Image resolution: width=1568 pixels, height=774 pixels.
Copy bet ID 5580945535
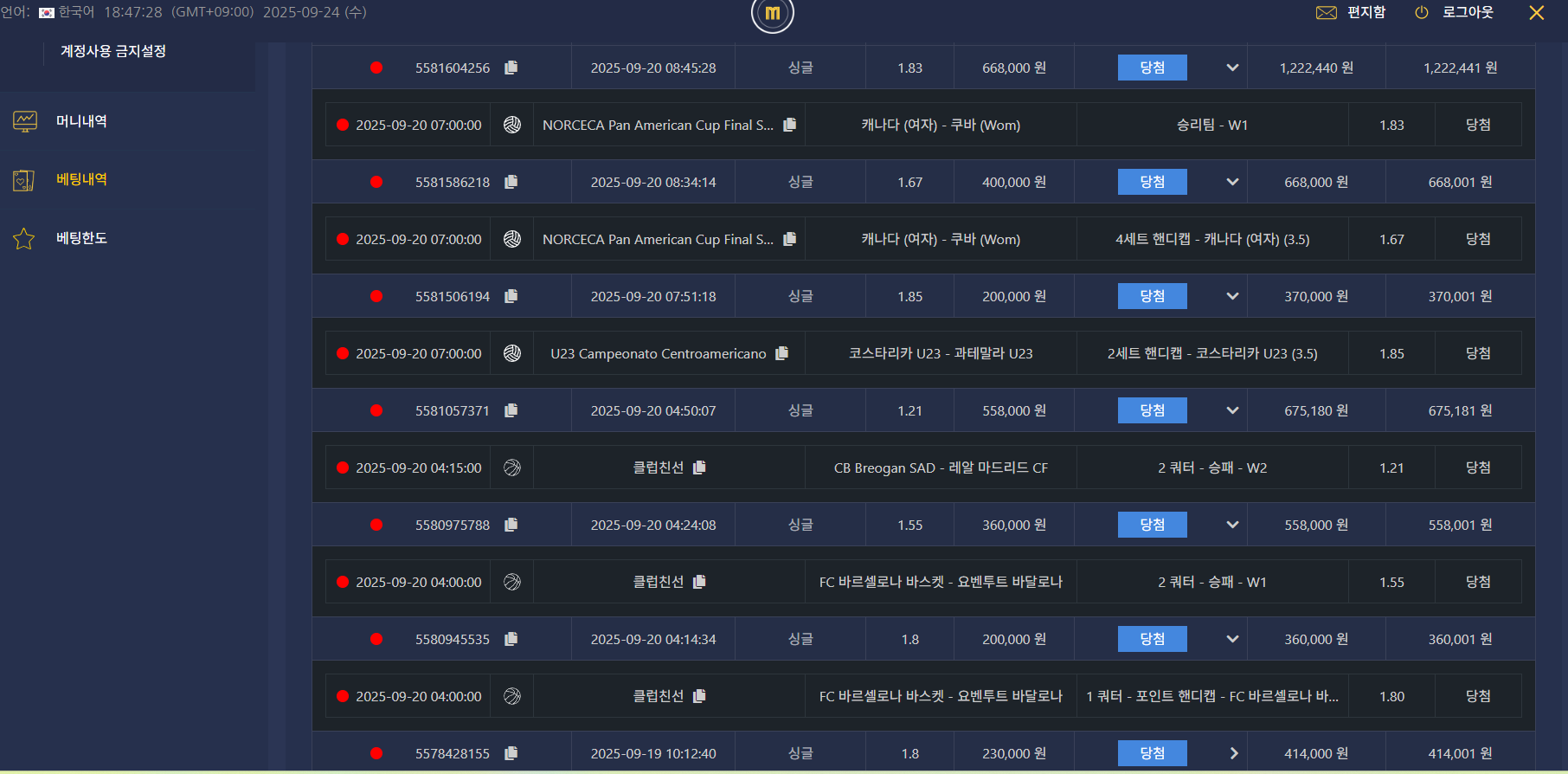(511, 639)
